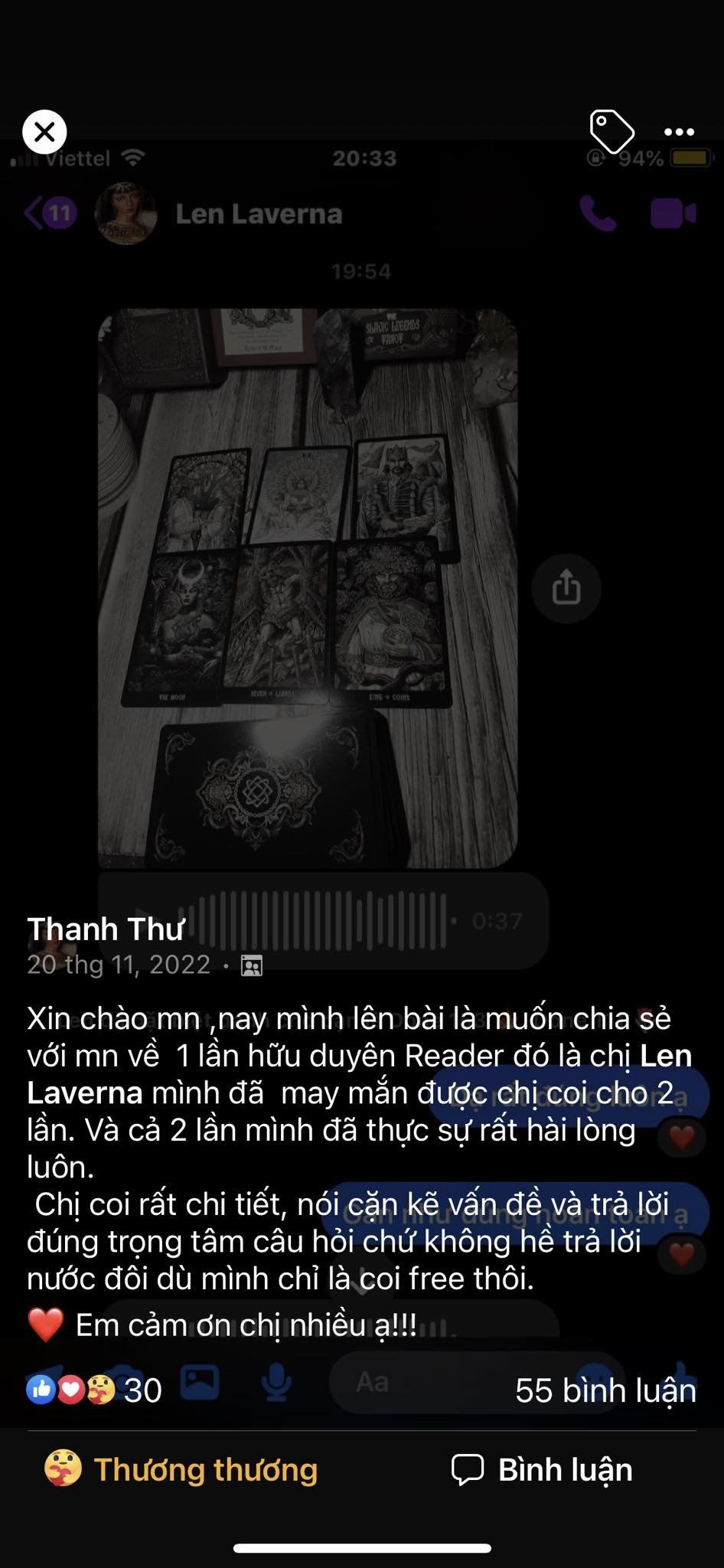The image size is (724, 1568).
Task: Tap the Bình luận button
Action: 542,1469
